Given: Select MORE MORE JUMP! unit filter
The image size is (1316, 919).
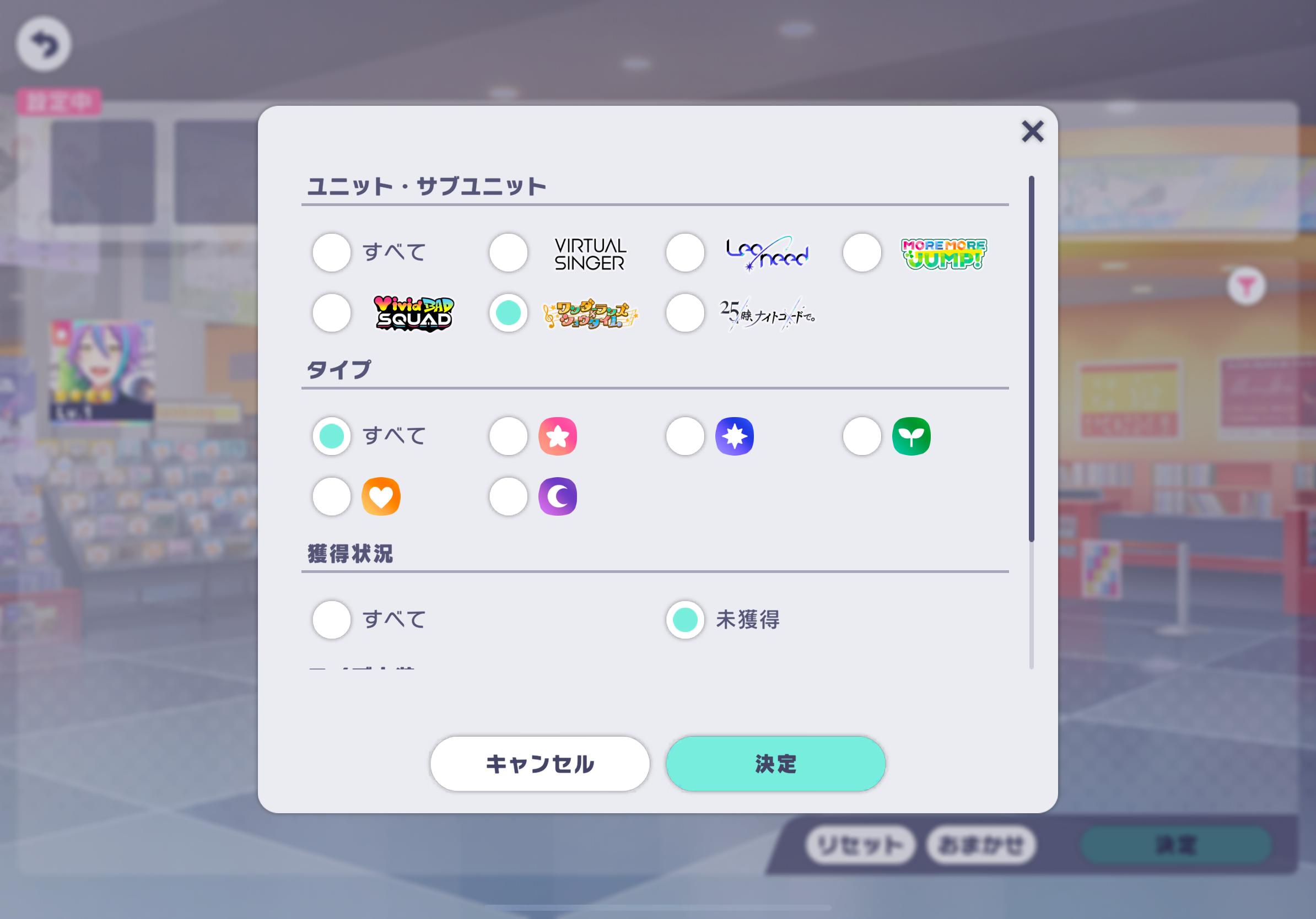Looking at the screenshot, I should [861, 252].
